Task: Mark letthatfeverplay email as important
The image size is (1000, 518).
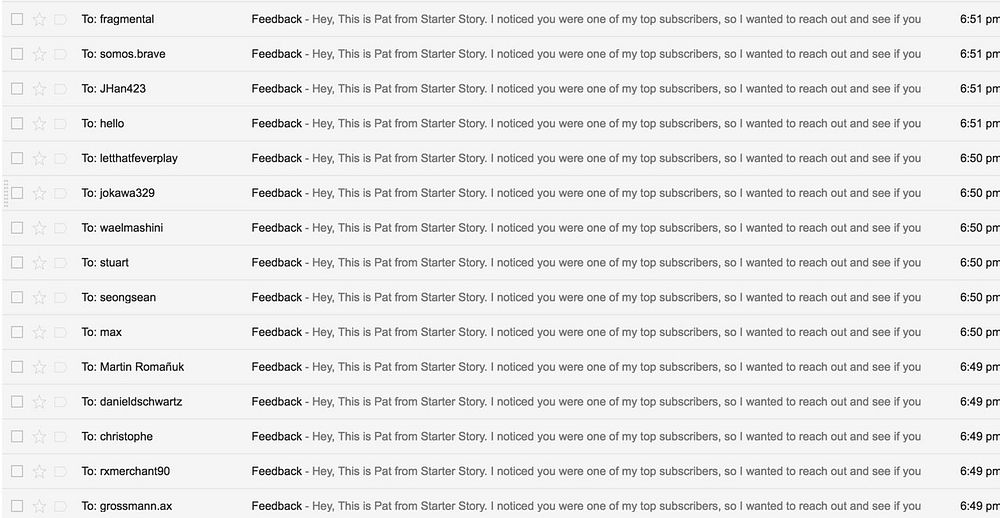Action: pyautogui.click(x=60, y=158)
